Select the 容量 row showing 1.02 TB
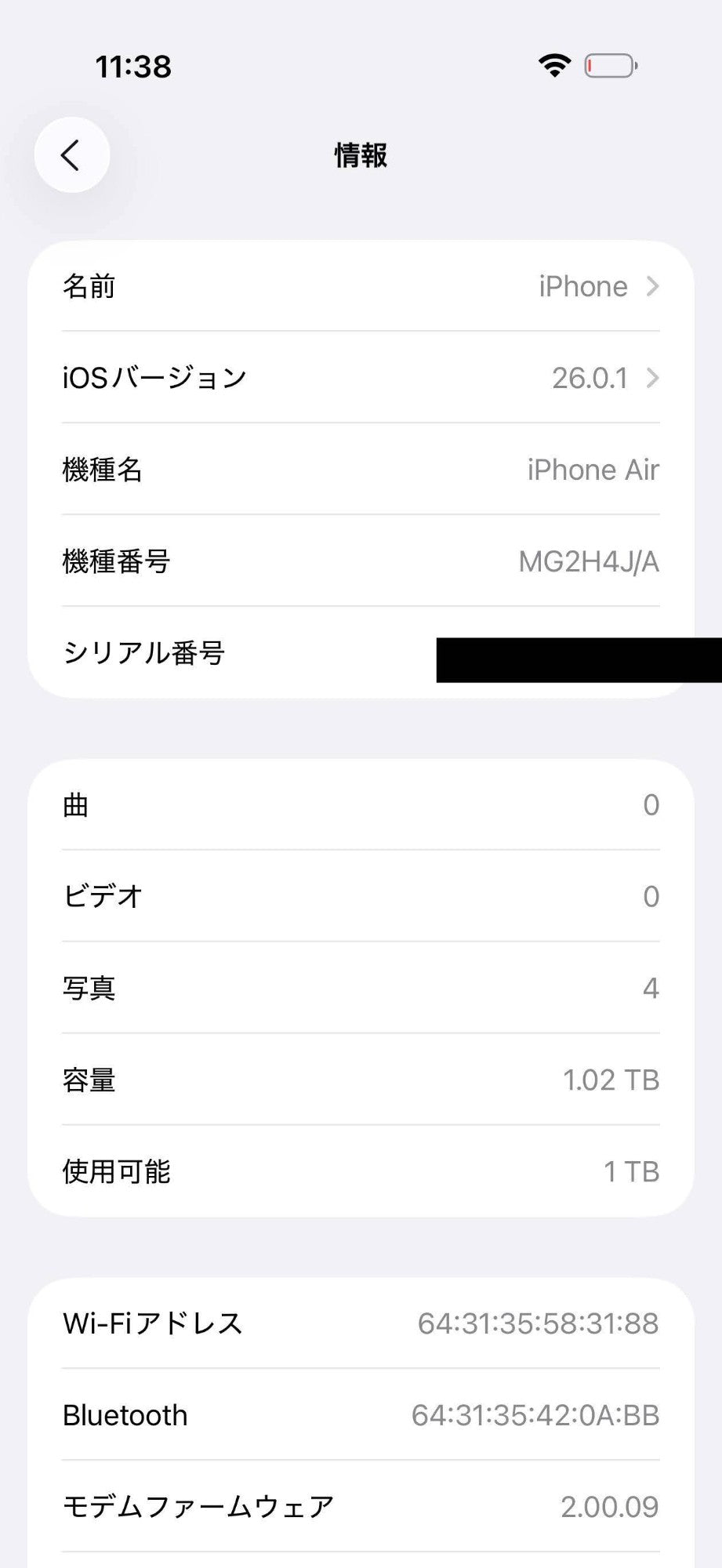Screen dimensions: 722x1568 coord(361,1080)
